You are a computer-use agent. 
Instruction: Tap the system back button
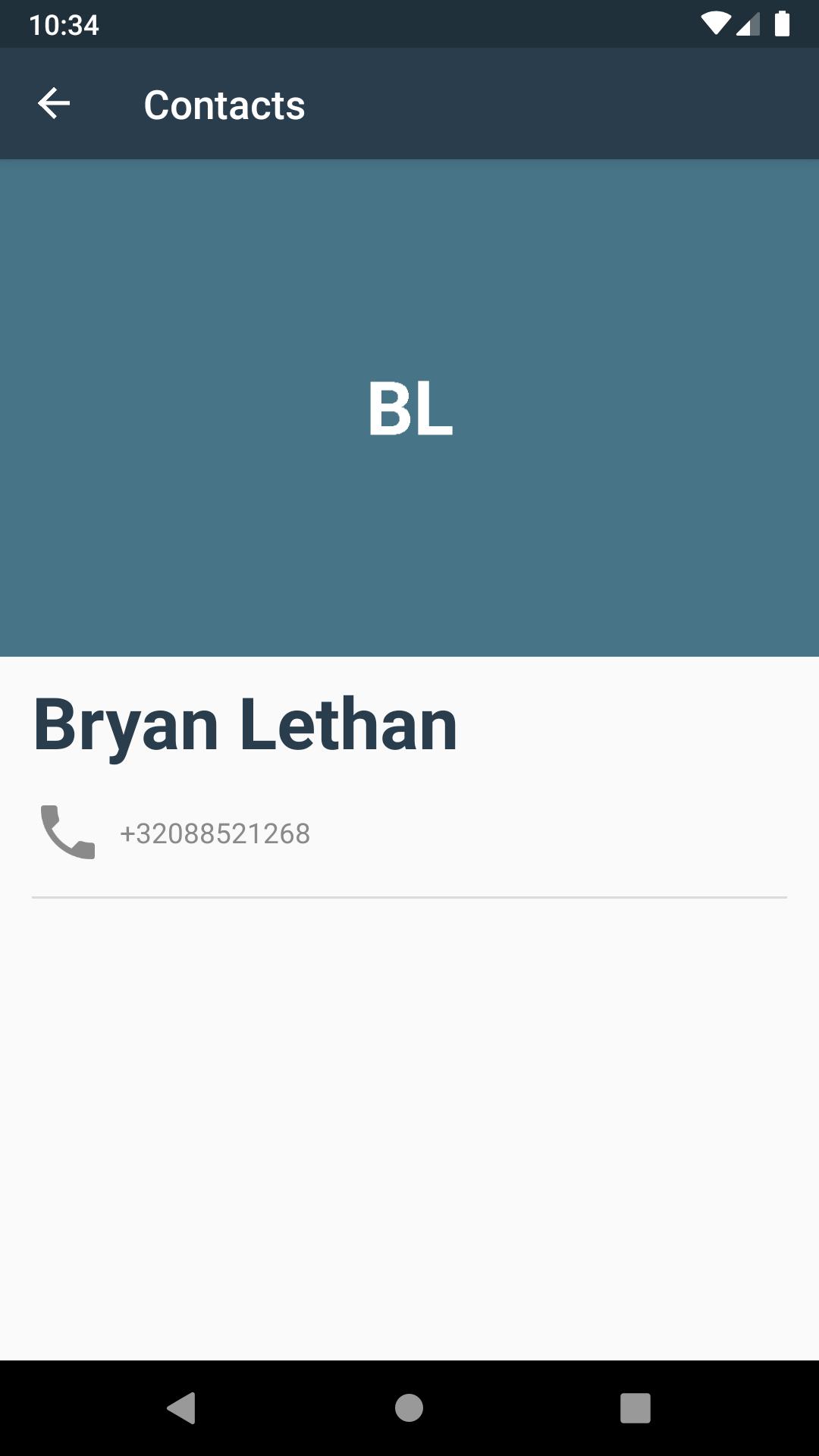click(x=182, y=1408)
